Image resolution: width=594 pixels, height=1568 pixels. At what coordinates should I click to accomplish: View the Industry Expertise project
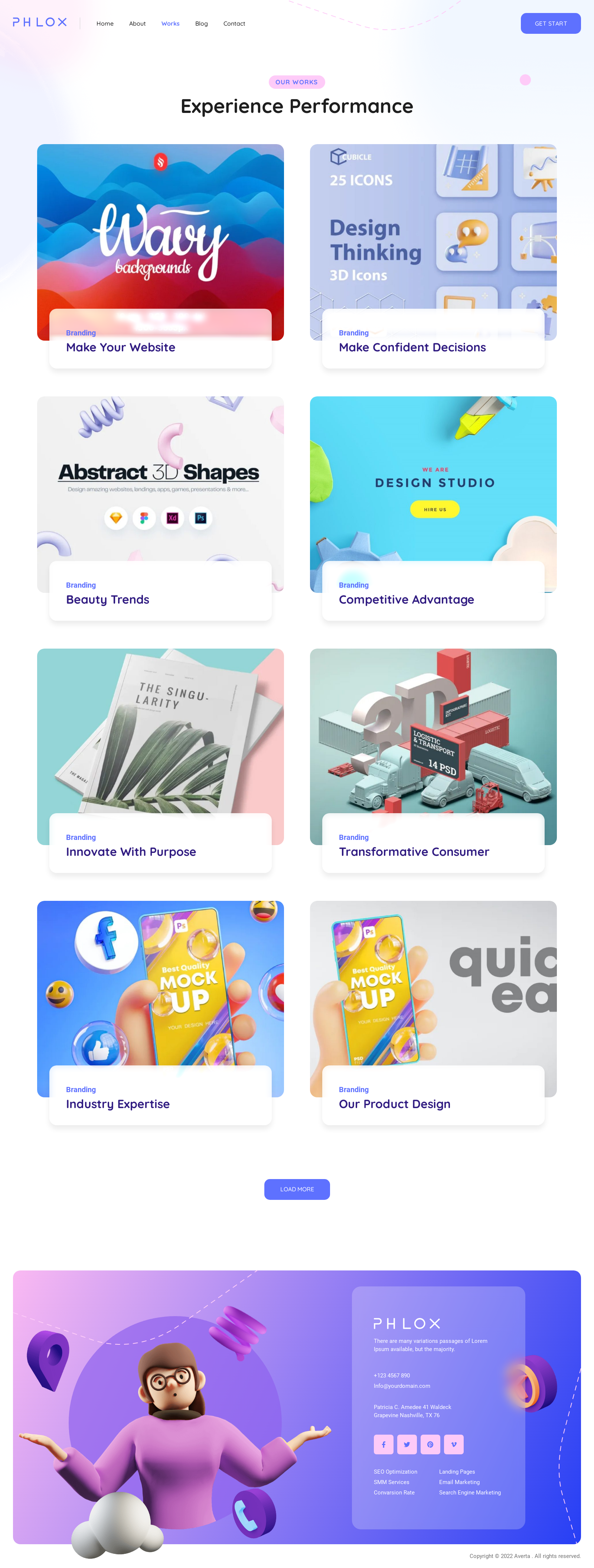click(x=117, y=1104)
